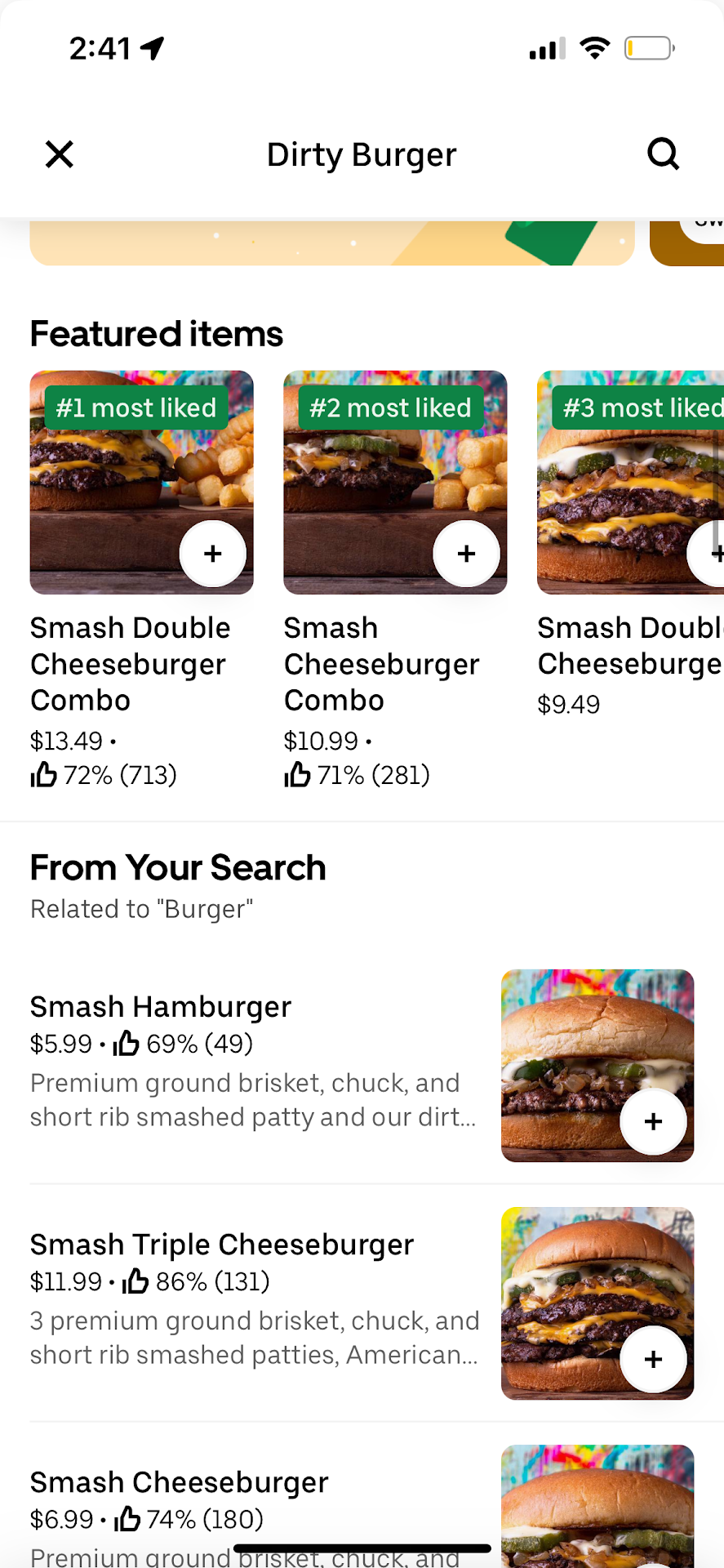The height and width of the screenshot is (1568, 724).
Task: Add Smash Triple Cheeseburger to cart
Action: [653, 1360]
